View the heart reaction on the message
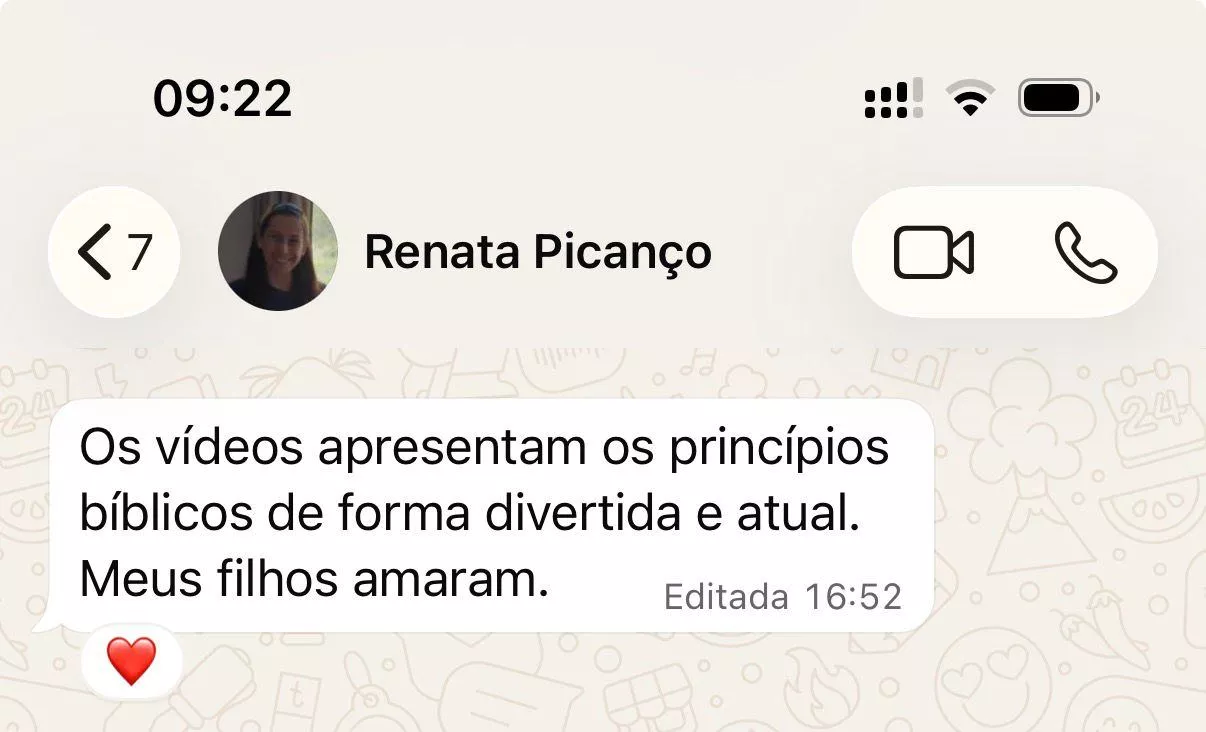 tap(132, 662)
